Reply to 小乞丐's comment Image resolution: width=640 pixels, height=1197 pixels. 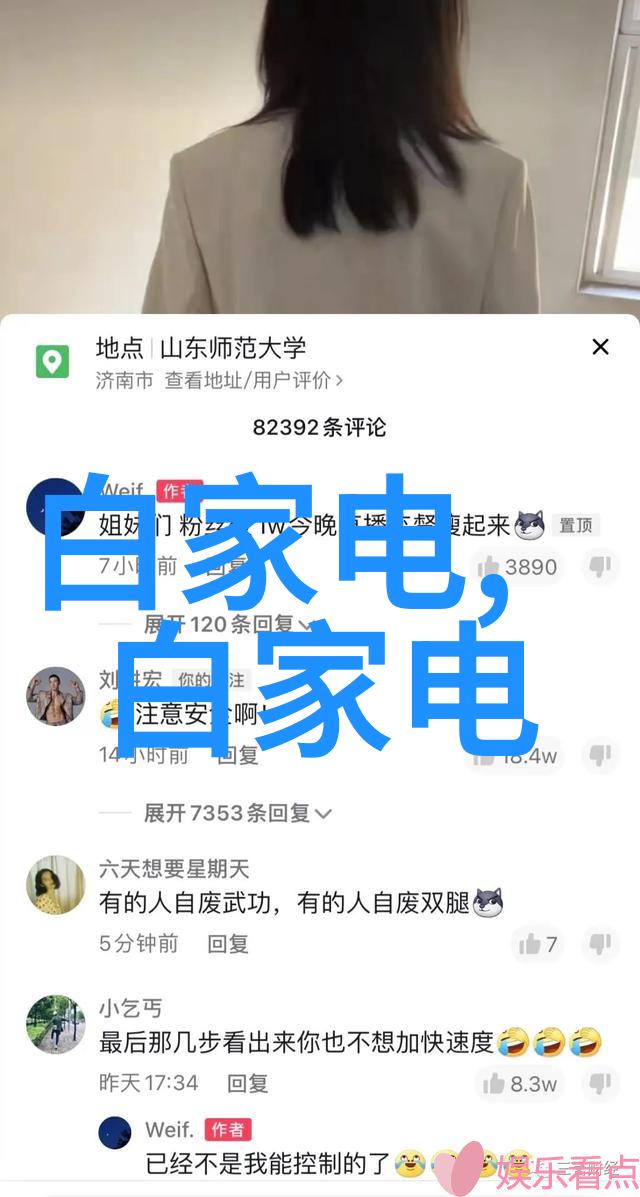click(247, 1082)
